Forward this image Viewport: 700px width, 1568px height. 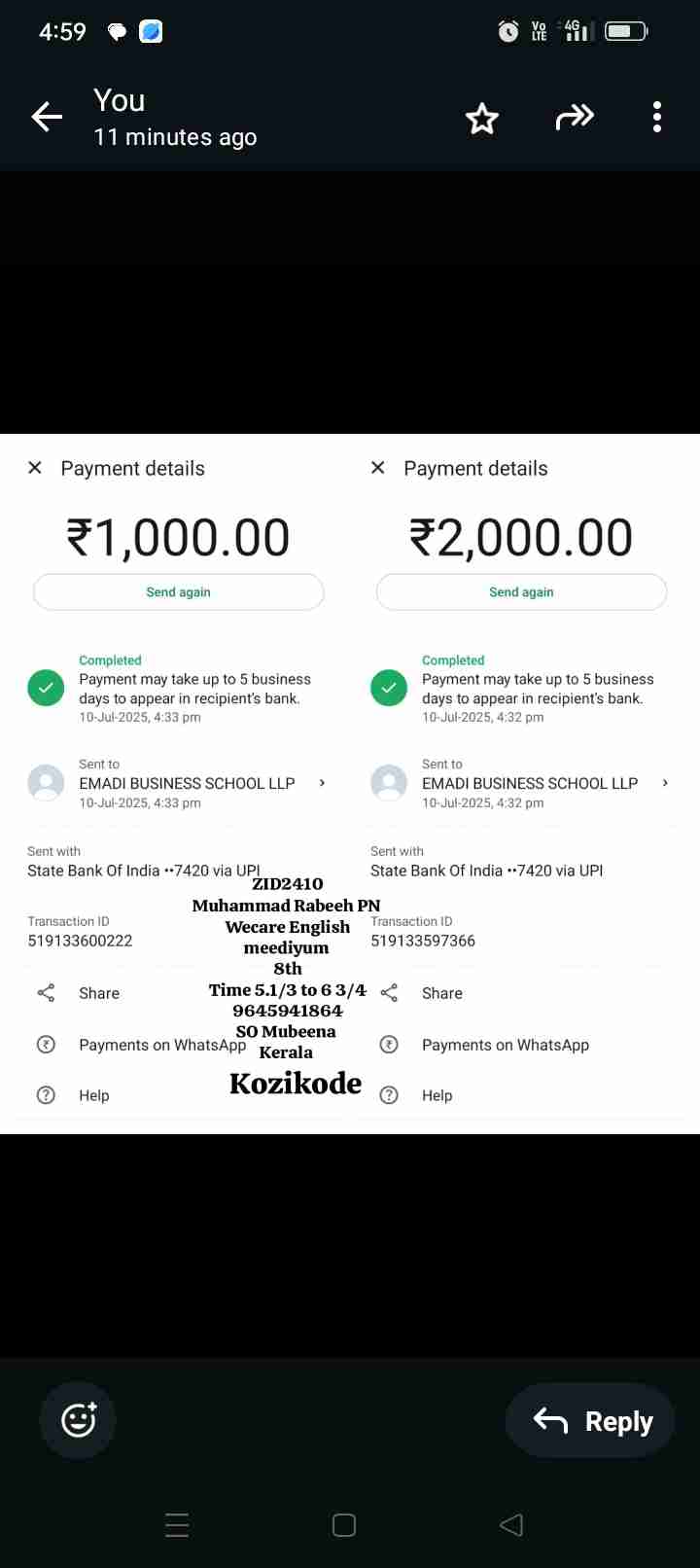pyautogui.click(x=575, y=119)
